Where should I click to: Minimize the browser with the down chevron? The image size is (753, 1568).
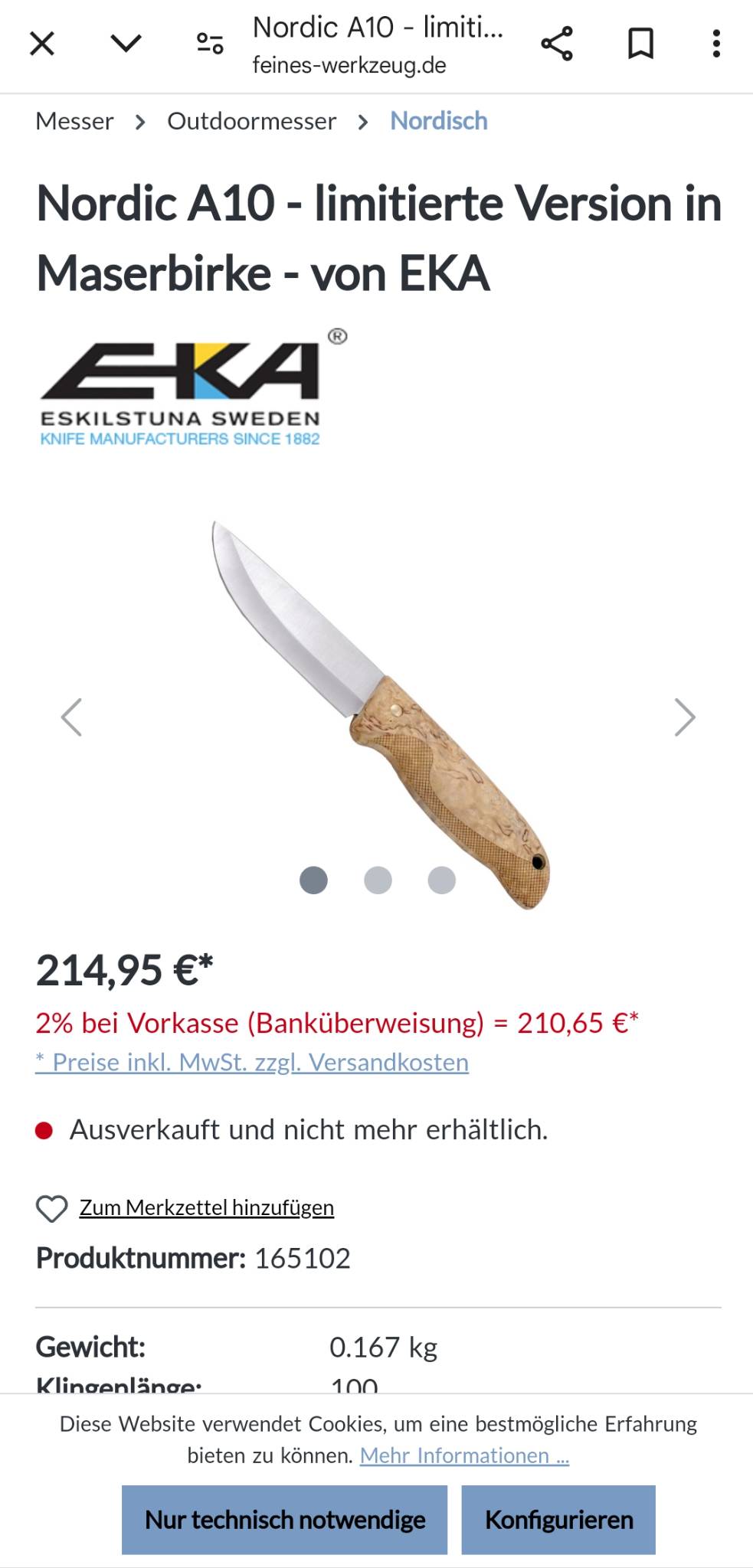(126, 43)
